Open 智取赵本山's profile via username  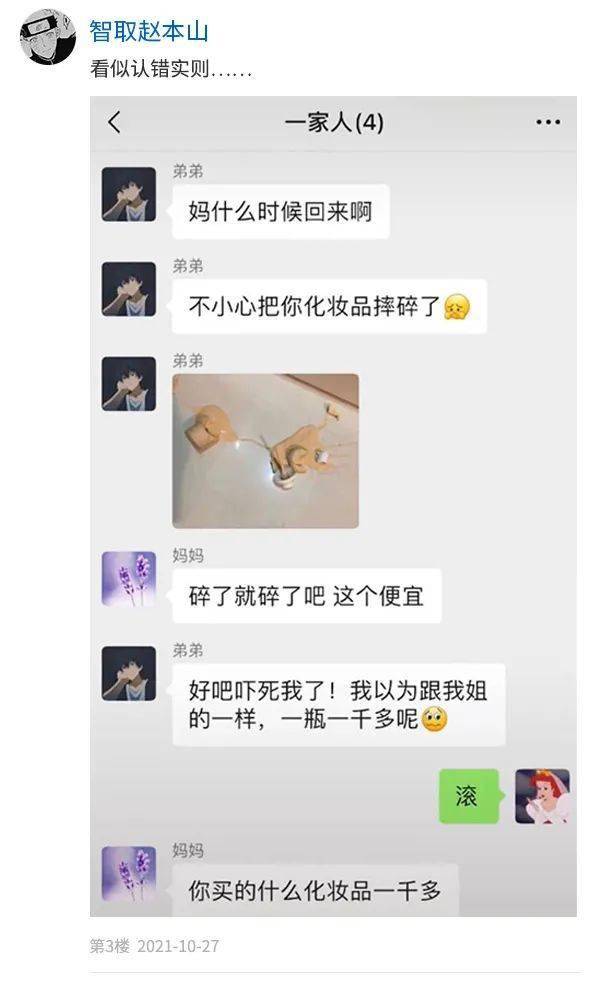[149, 31]
